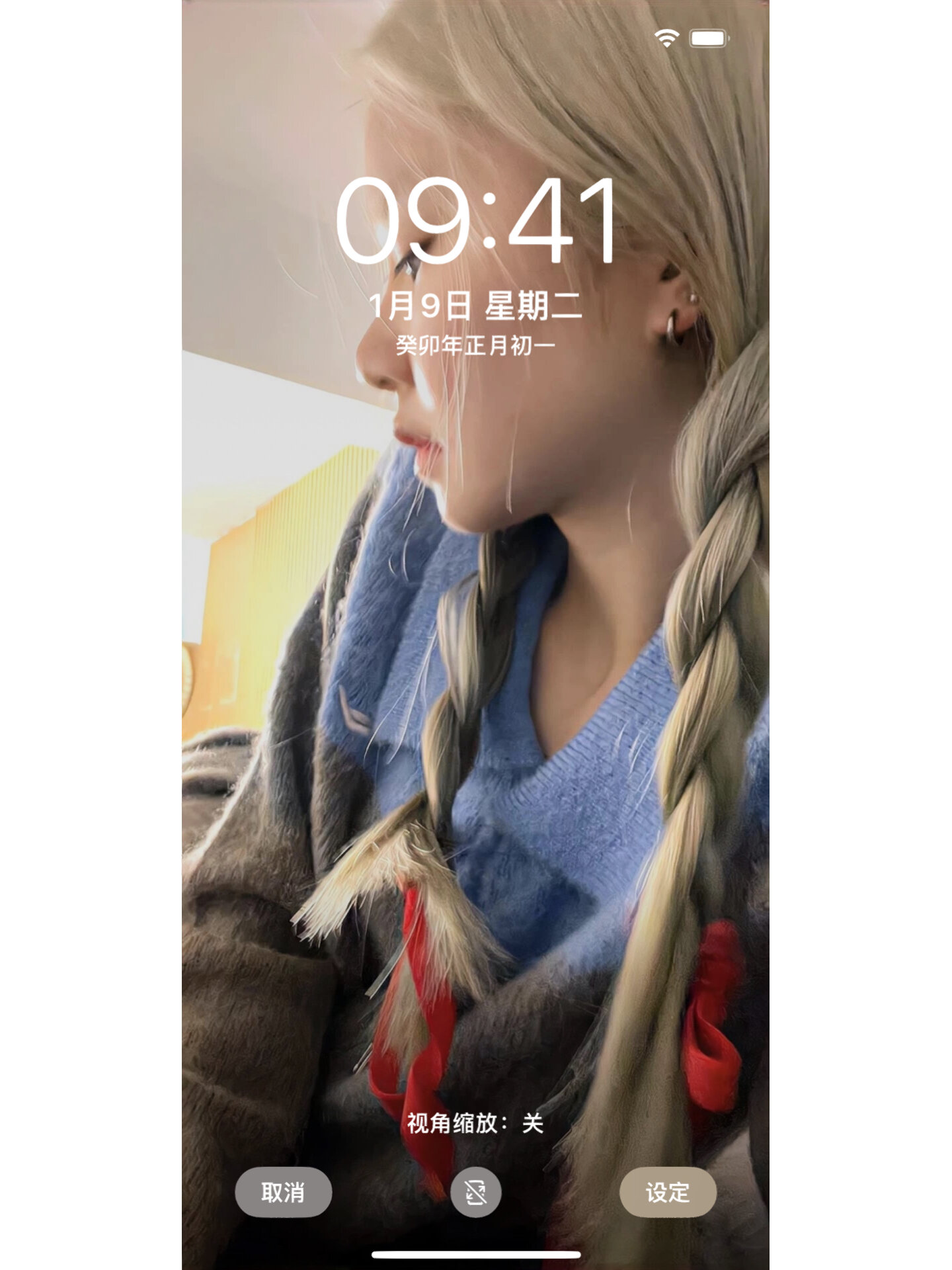Tap 设定 to set the wallpaper
Viewport: 952px width, 1270px height.
(668, 1192)
